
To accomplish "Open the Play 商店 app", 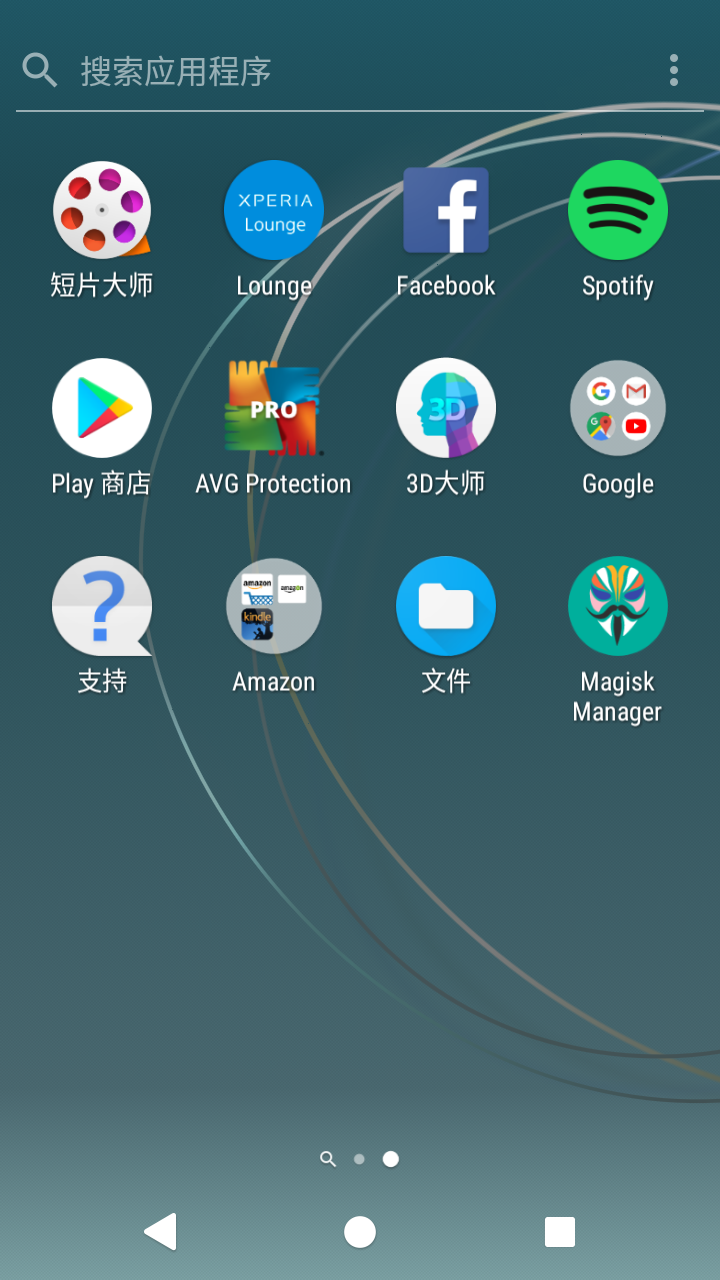I will click(x=102, y=408).
